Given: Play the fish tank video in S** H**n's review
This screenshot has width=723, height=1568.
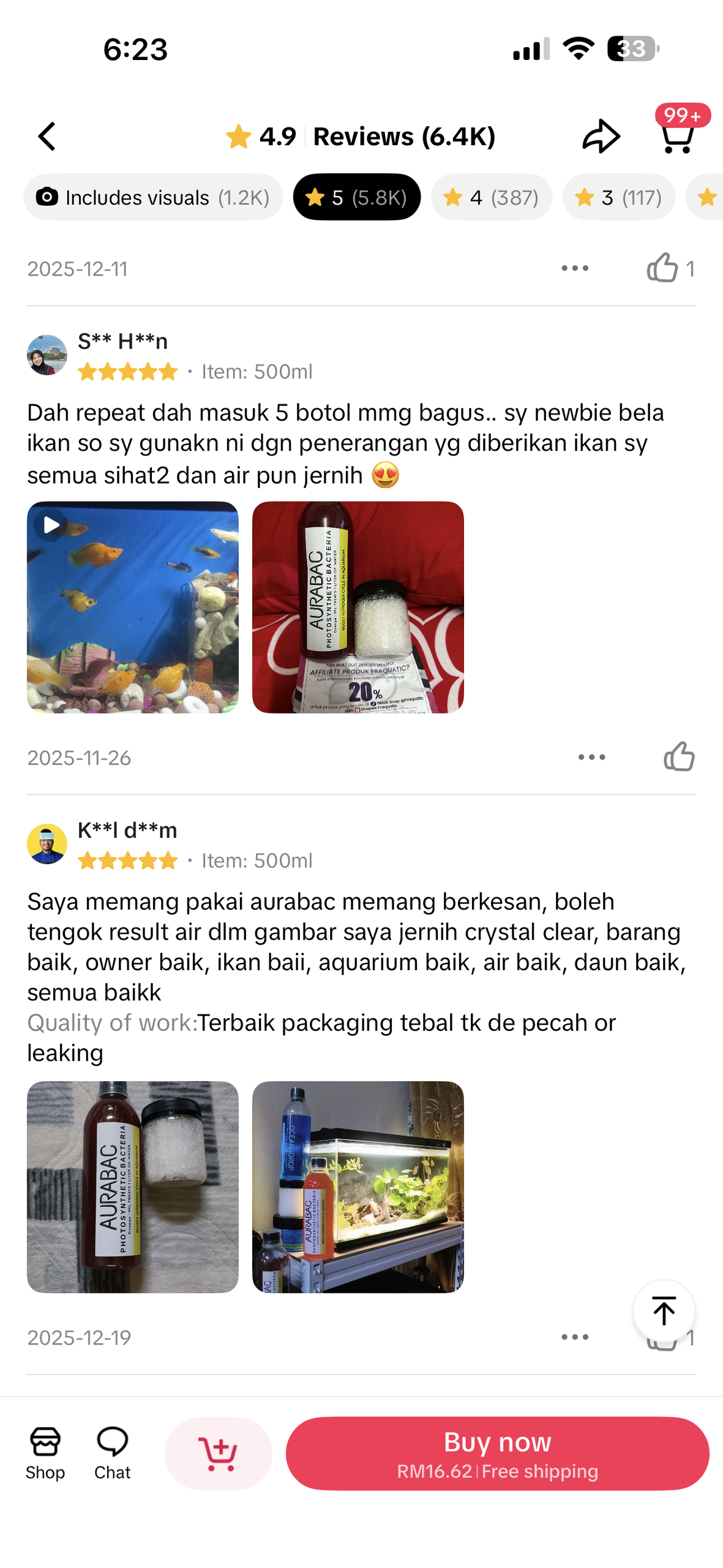Looking at the screenshot, I should point(133,607).
